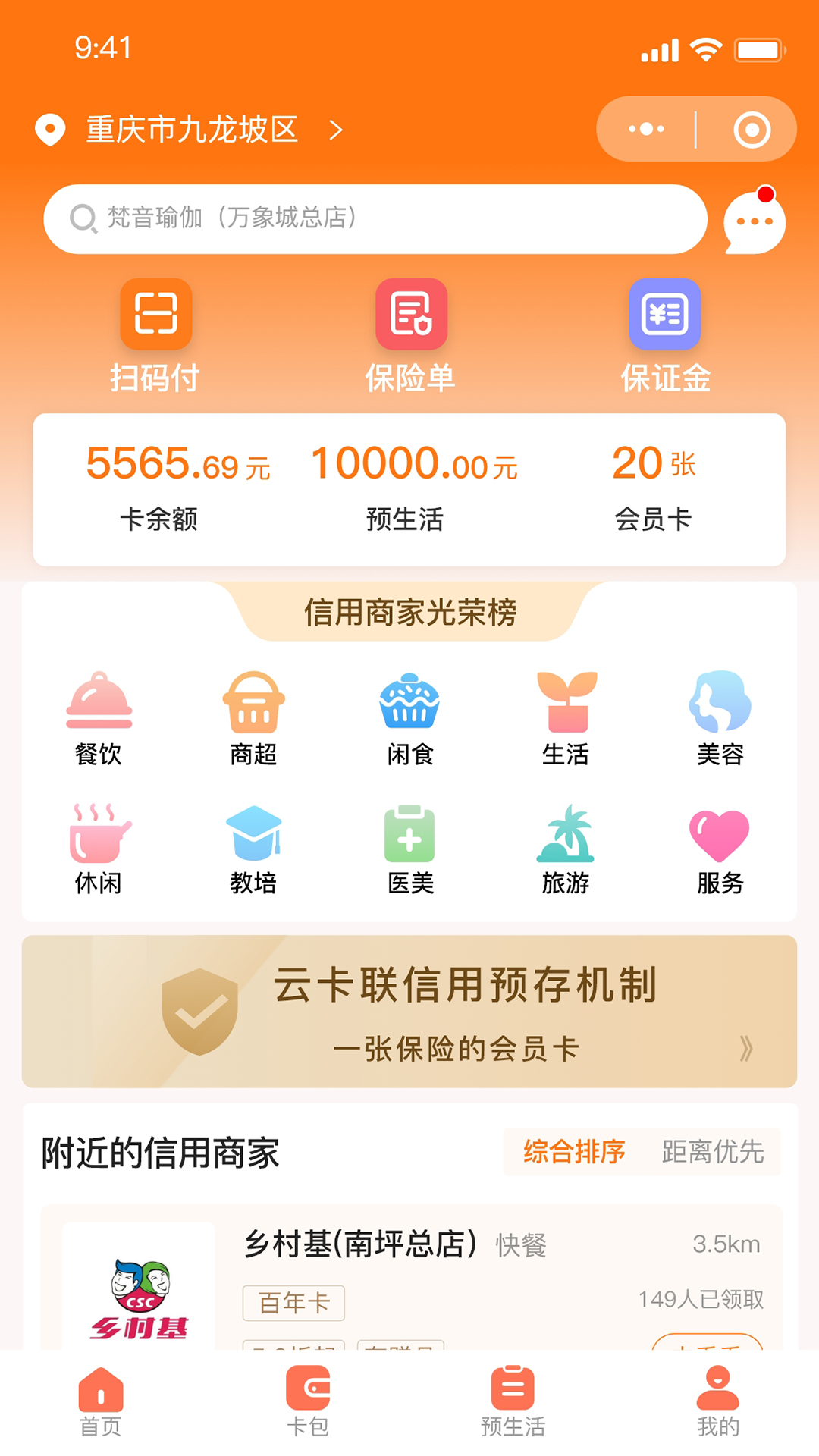
Task: Tap the search box for 梵音瑜伽
Action: coord(375,218)
